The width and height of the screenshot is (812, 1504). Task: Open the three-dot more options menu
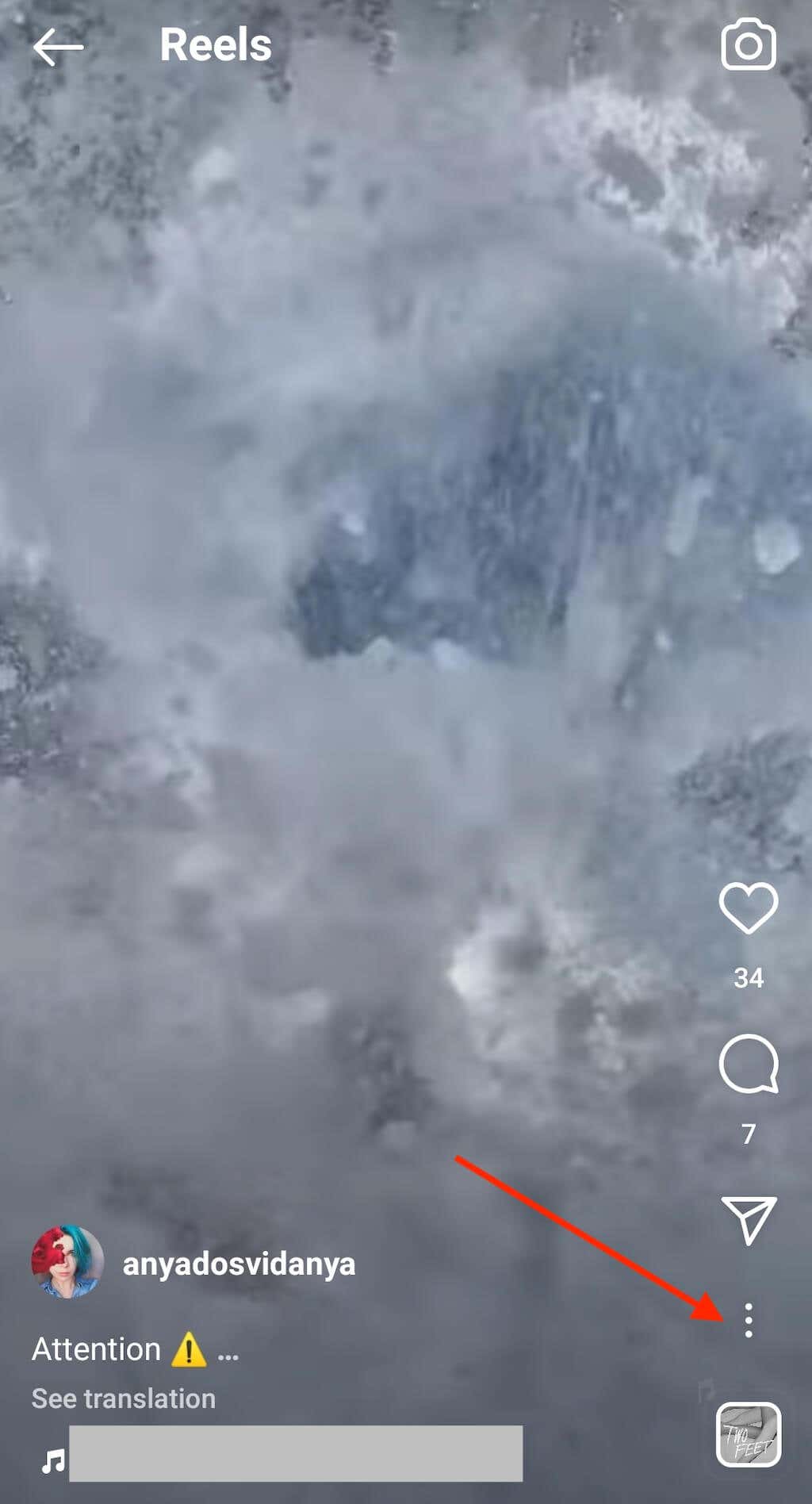tap(748, 1321)
